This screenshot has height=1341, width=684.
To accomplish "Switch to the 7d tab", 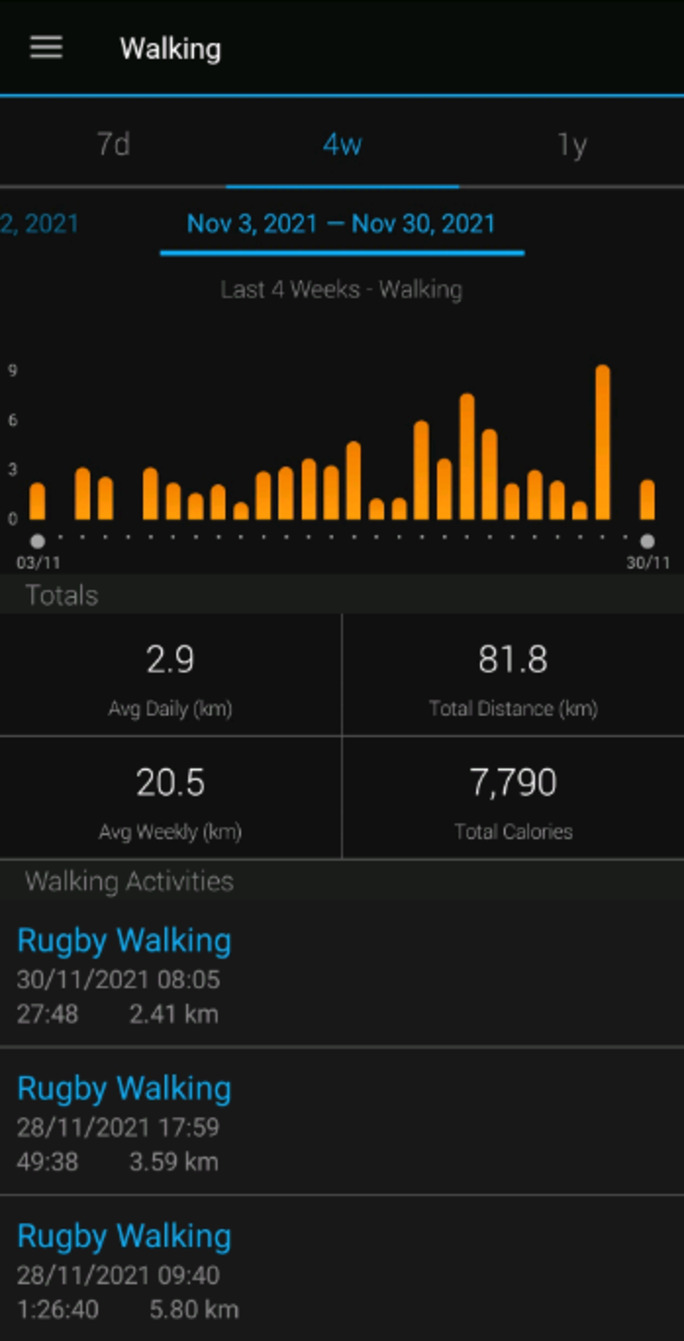I will point(113,144).
